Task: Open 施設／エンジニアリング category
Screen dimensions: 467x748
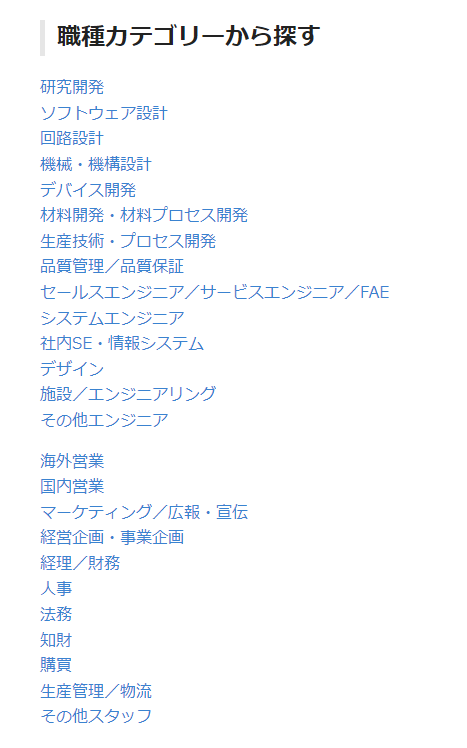Action: click(x=128, y=394)
